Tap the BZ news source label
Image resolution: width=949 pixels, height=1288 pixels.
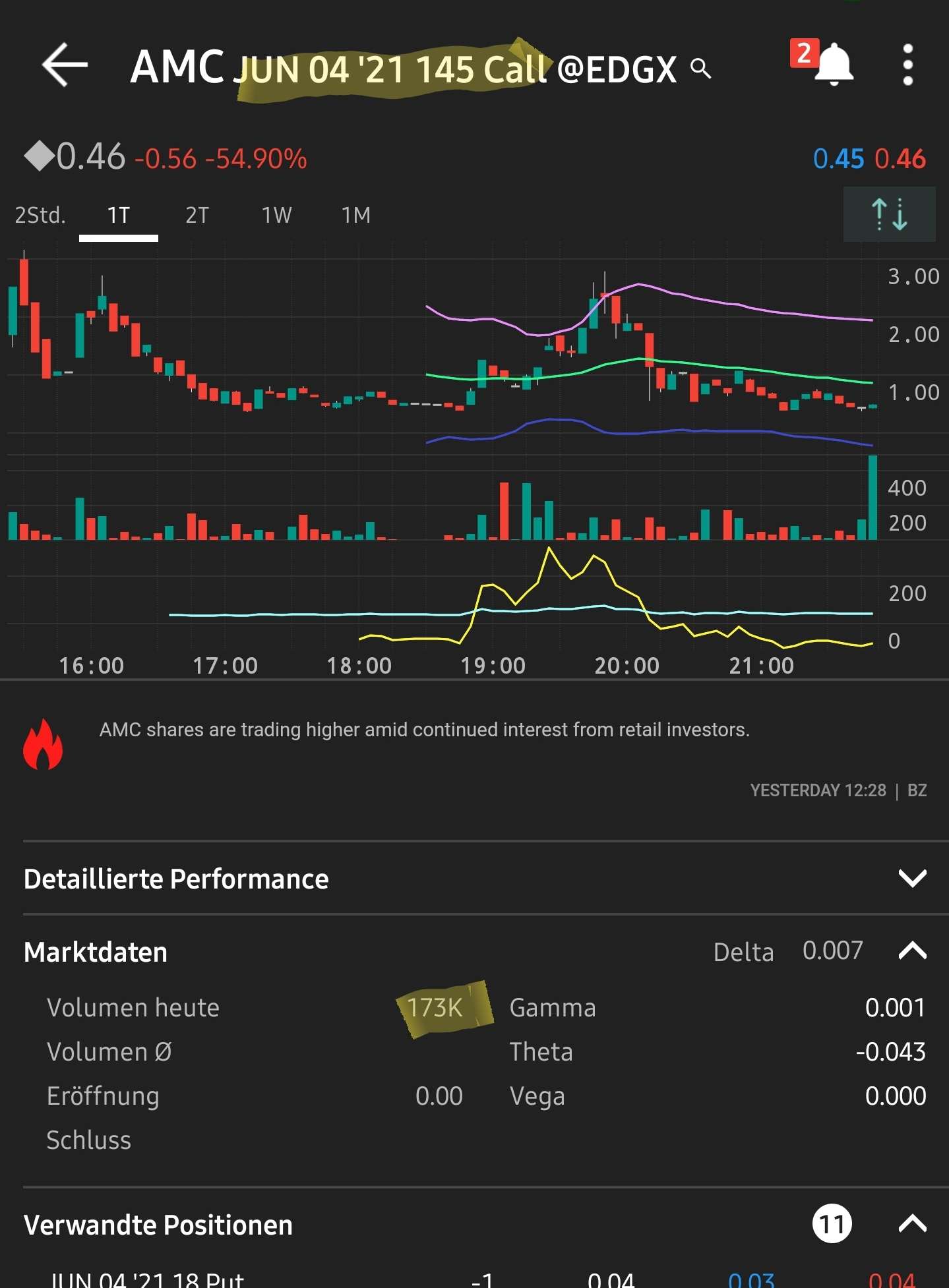tap(918, 790)
